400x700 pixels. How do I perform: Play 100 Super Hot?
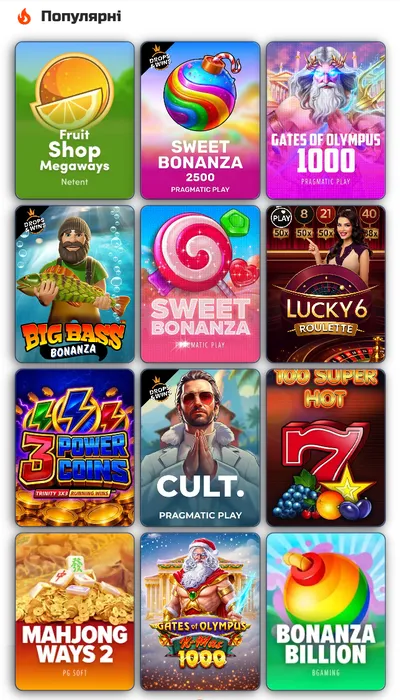coord(326,447)
